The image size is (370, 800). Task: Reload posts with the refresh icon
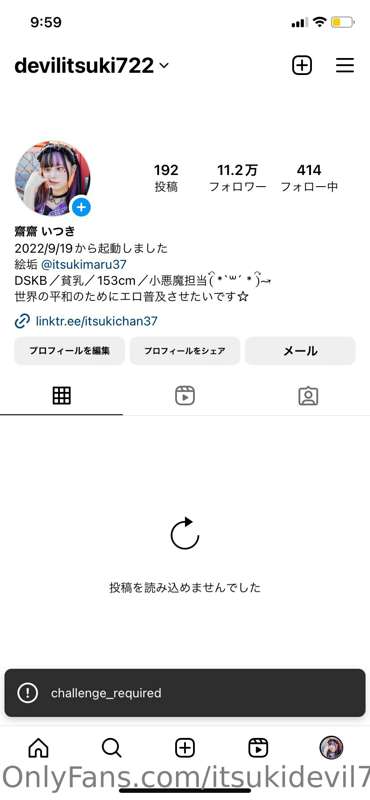185,534
